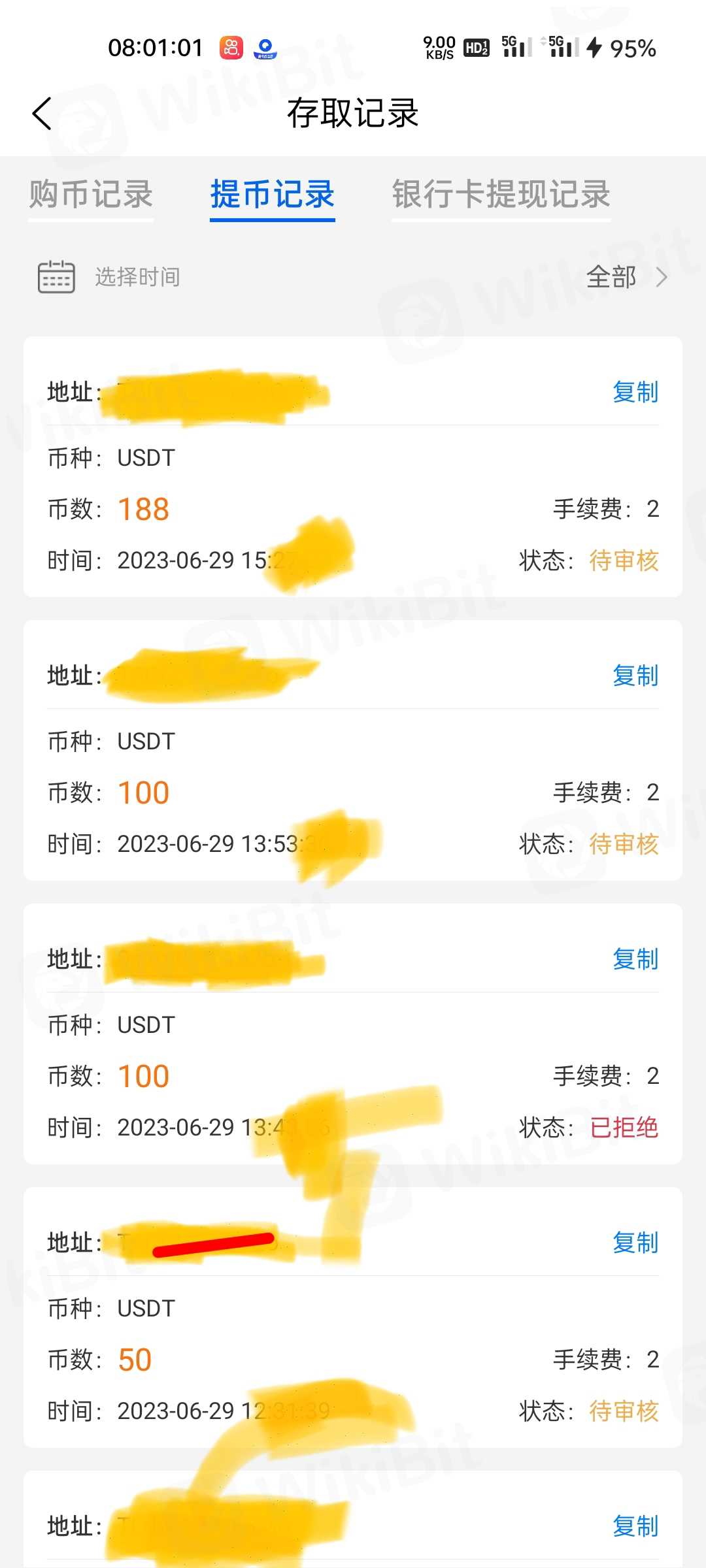Open the 银行卡提现记录 tab
The height and width of the screenshot is (1568, 706).
501,195
